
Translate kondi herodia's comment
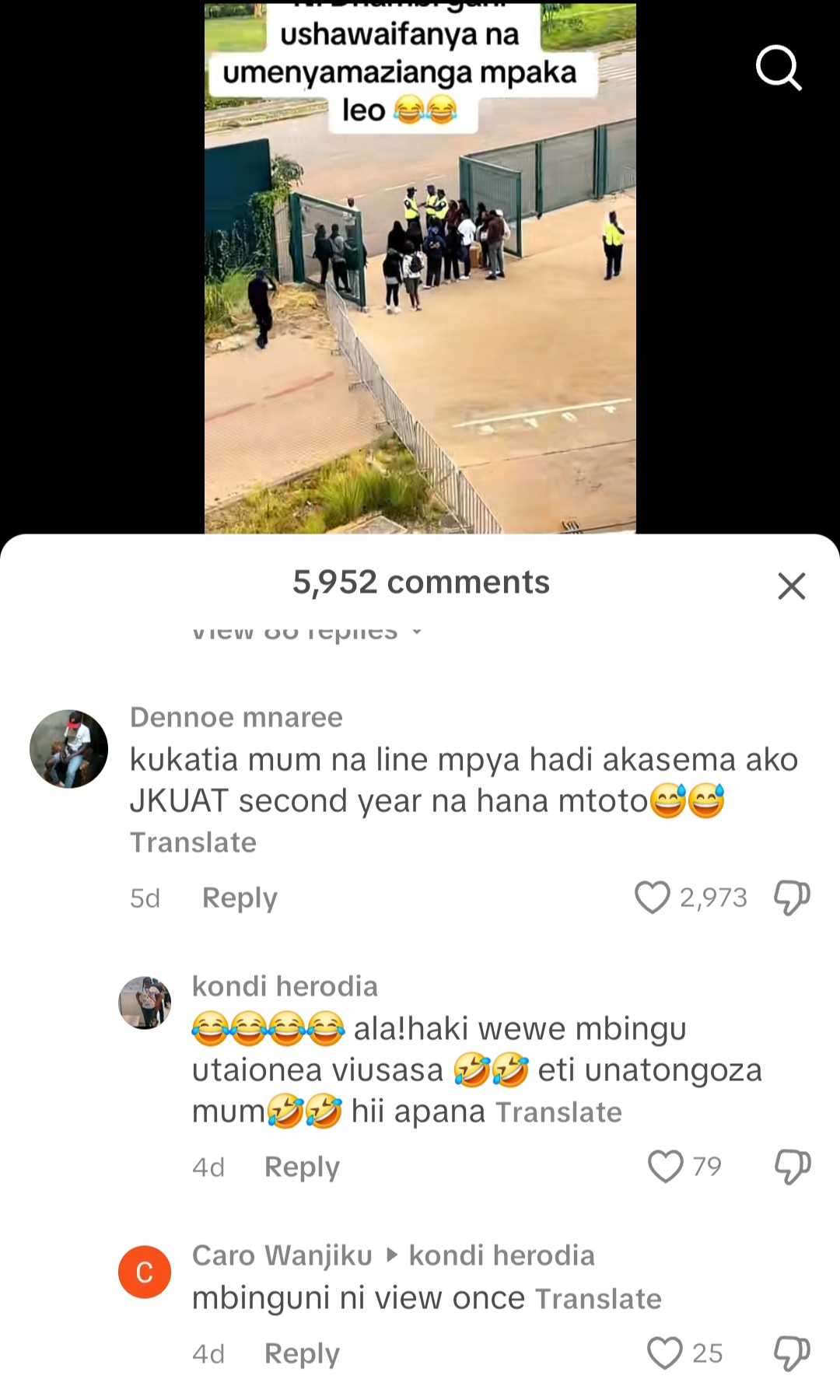click(558, 1112)
